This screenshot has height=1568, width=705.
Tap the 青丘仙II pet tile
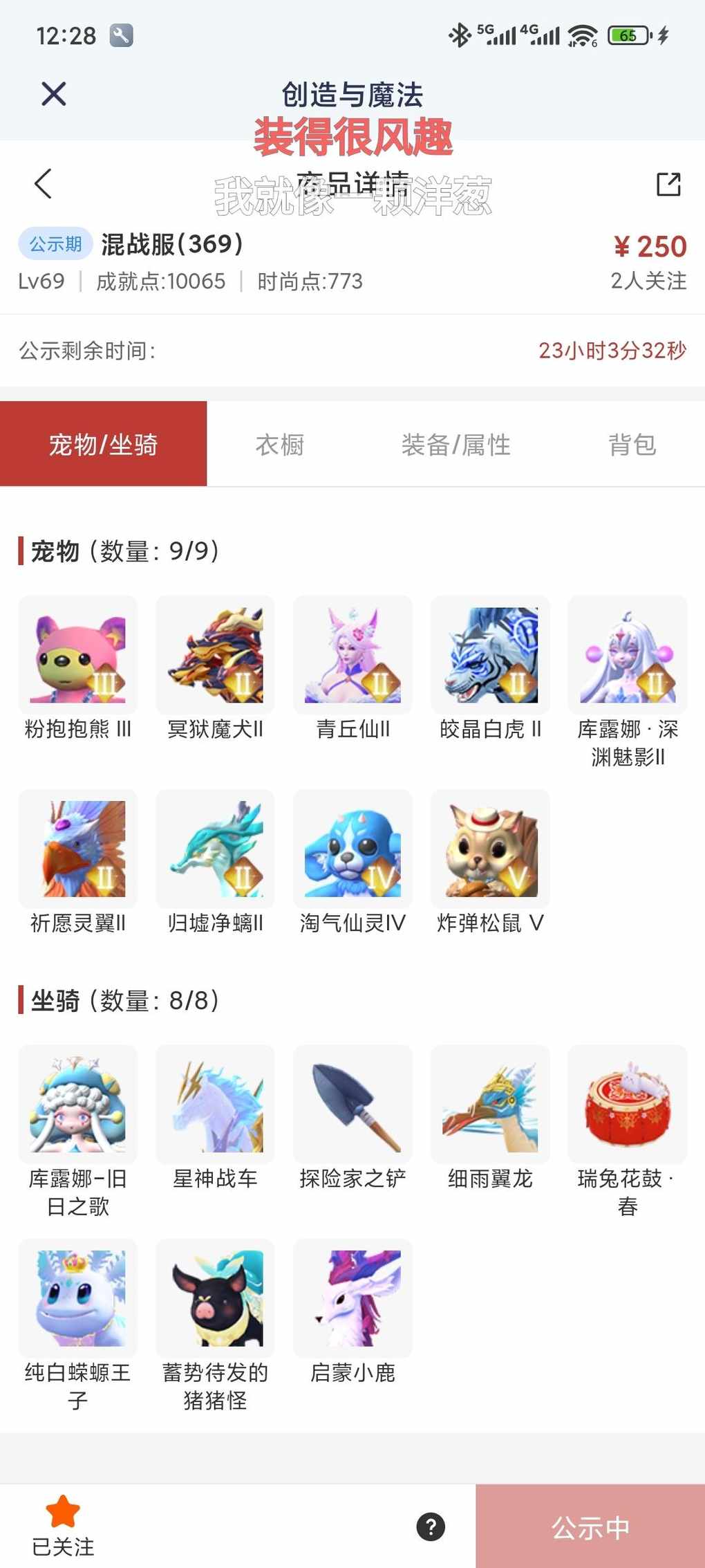(352, 656)
